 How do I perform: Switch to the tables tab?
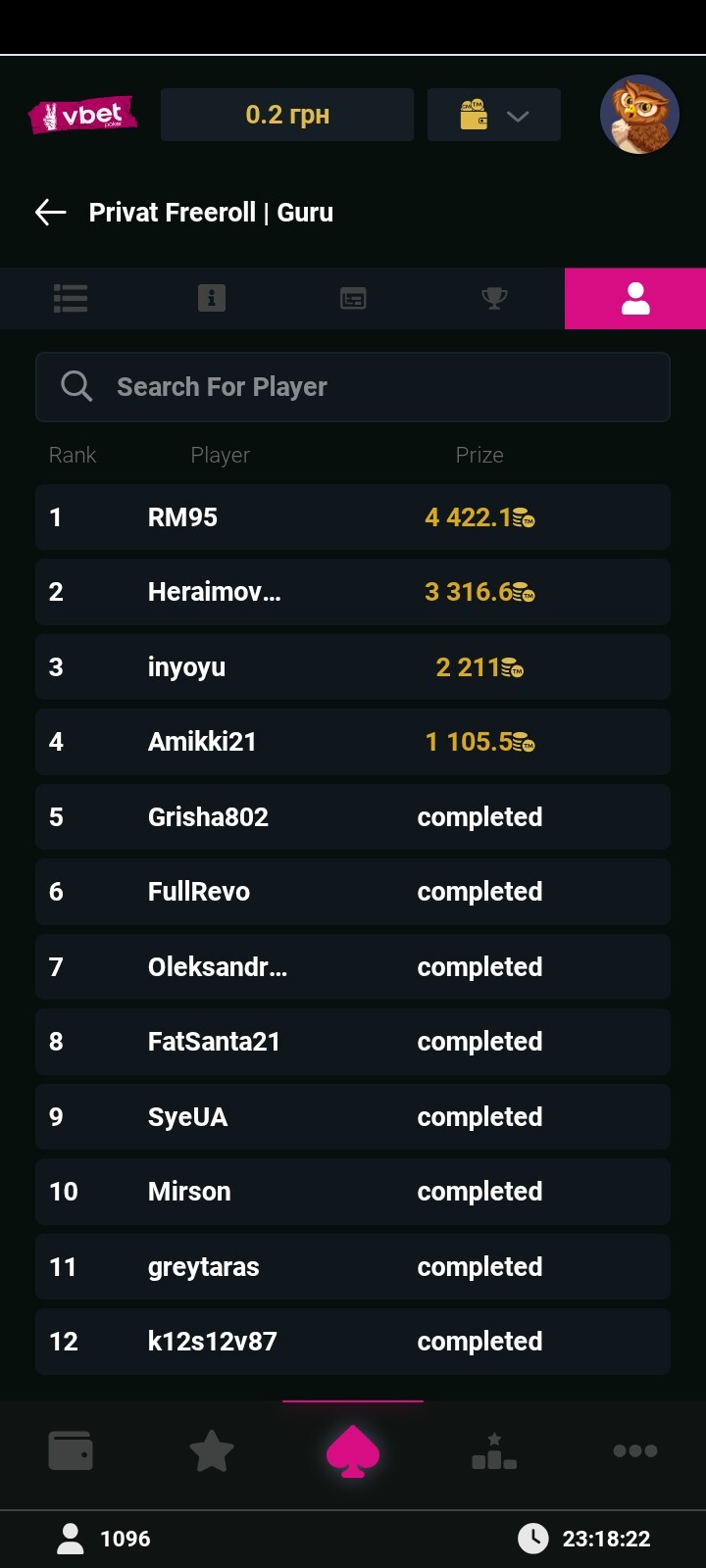[x=353, y=298]
